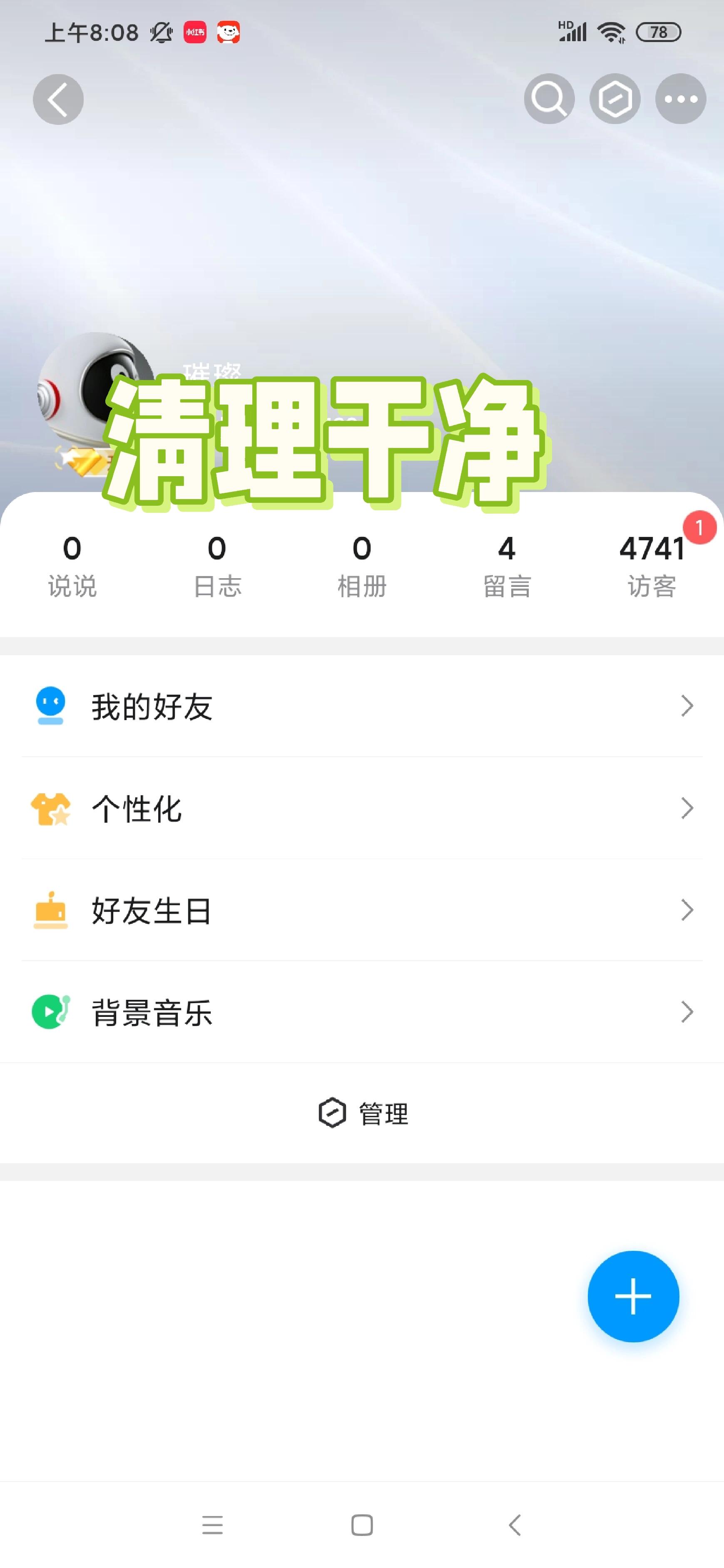
Task: Open the hexagon manage icon in top bar
Action: click(615, 99)
